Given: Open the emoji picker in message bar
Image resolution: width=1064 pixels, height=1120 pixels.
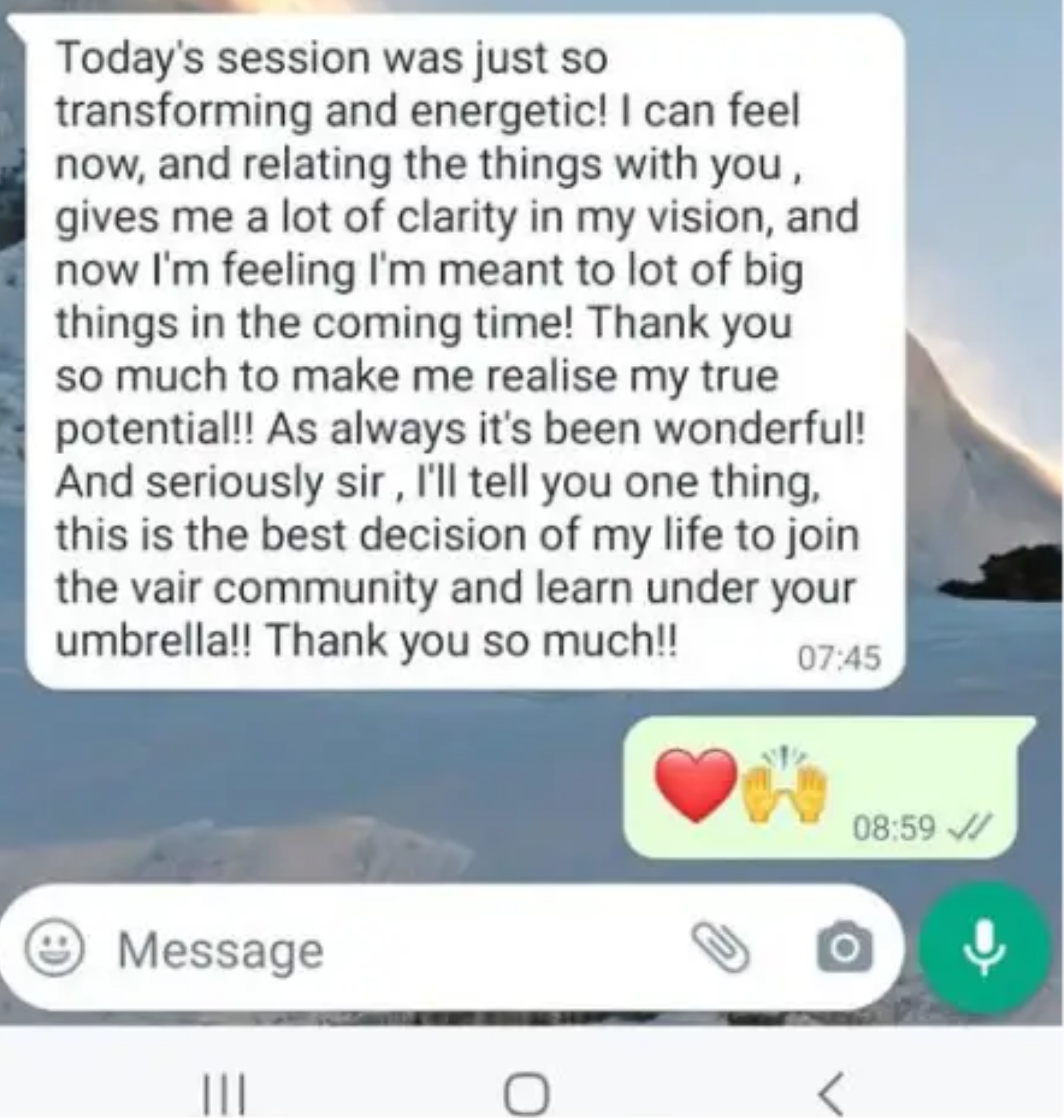Looking at the screenshot, I should point(55,949).
